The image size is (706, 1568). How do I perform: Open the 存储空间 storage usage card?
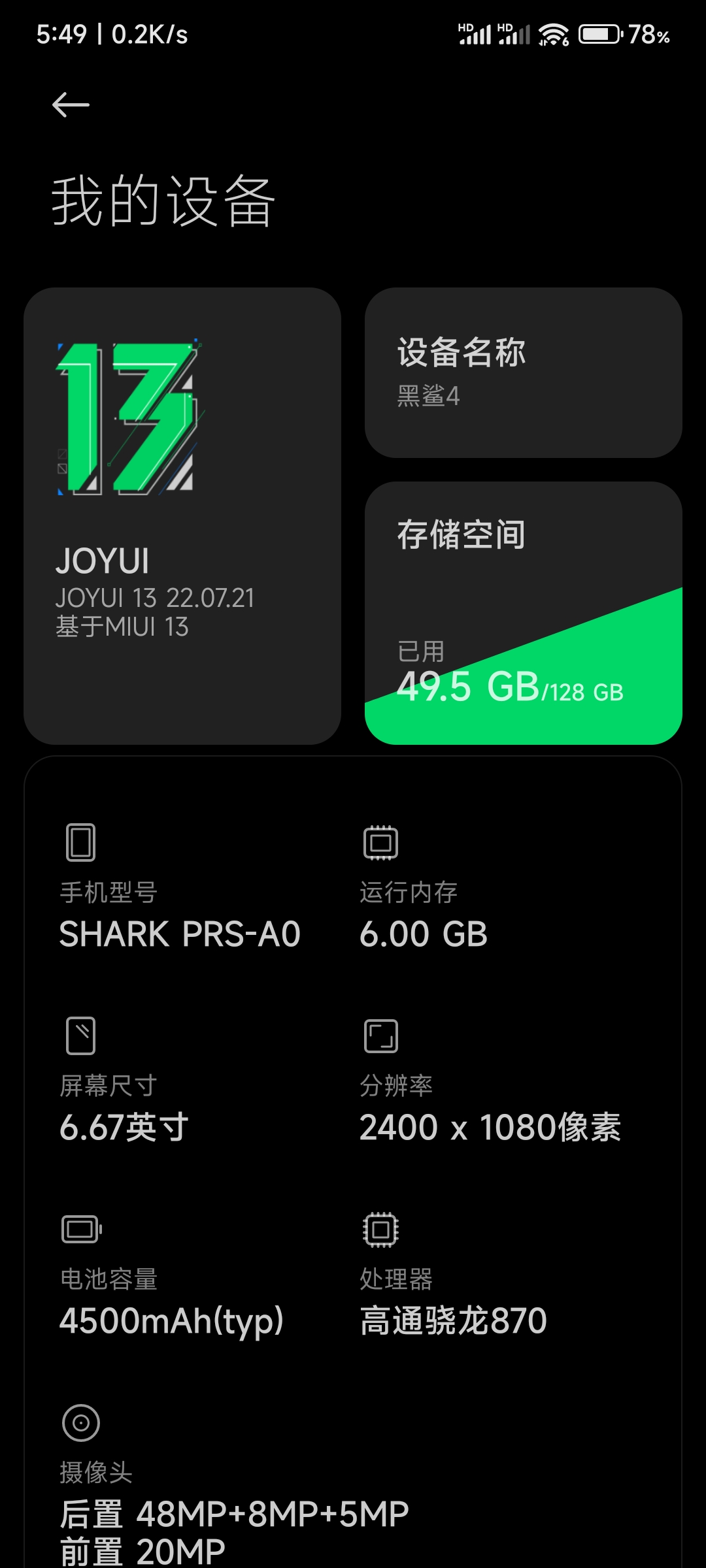coord(524,613)
